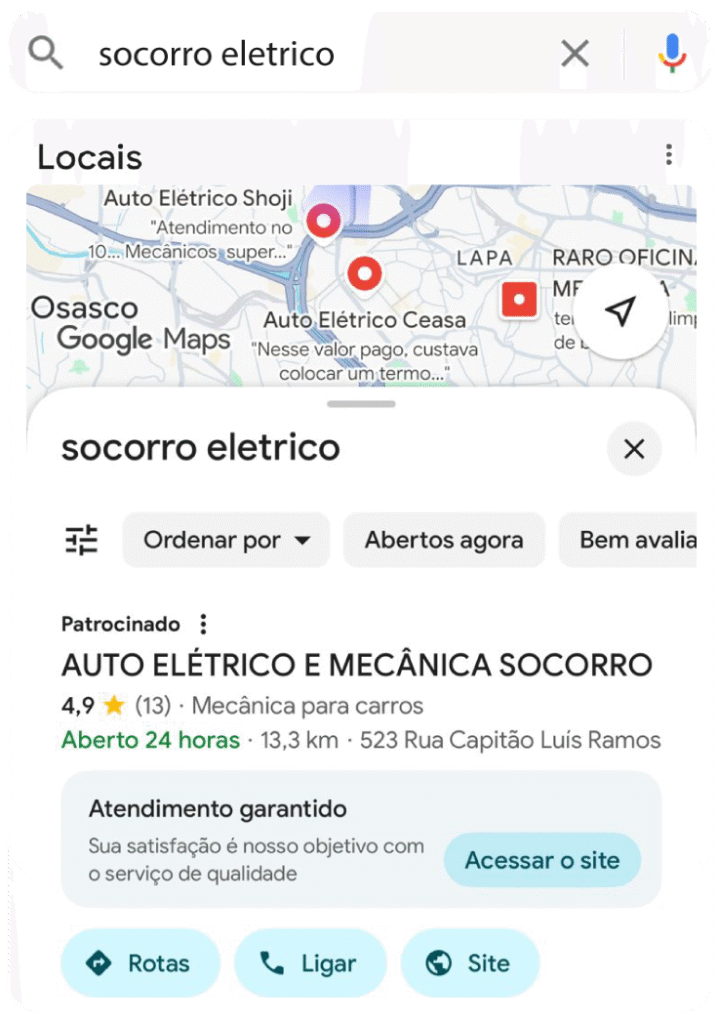Center map on my location

(x=621, y=312)
